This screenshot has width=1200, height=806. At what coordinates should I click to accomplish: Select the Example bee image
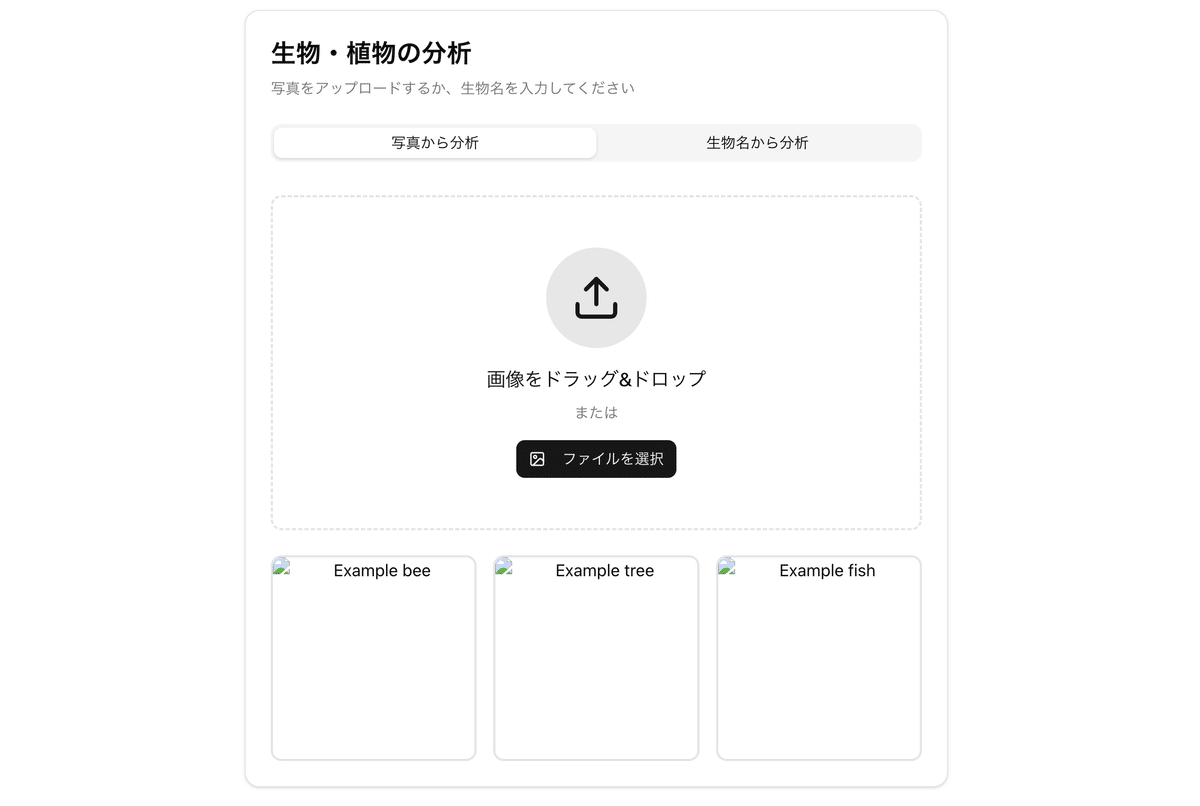373,658
